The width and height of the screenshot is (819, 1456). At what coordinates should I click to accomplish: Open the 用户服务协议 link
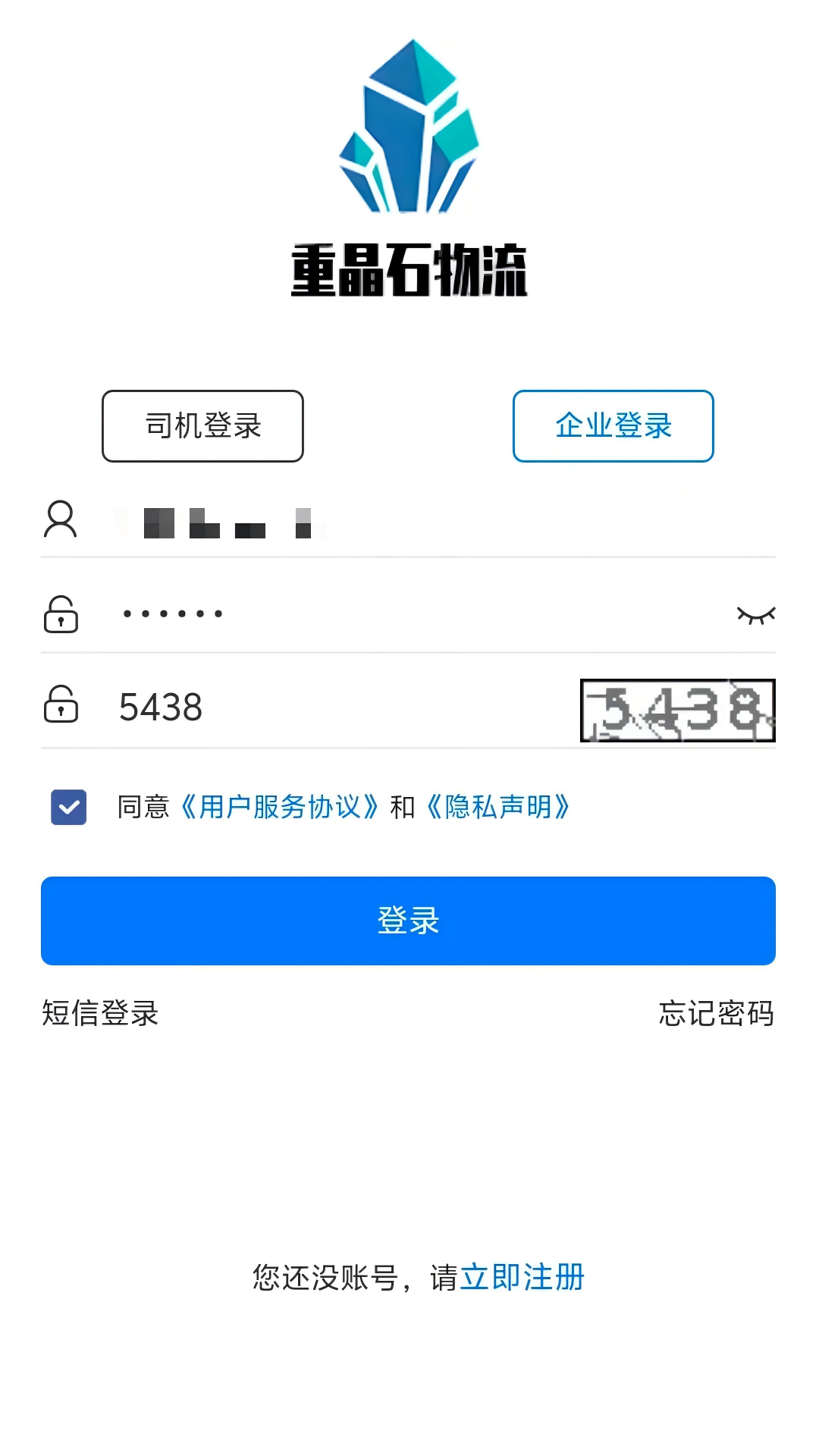(279, 807)
